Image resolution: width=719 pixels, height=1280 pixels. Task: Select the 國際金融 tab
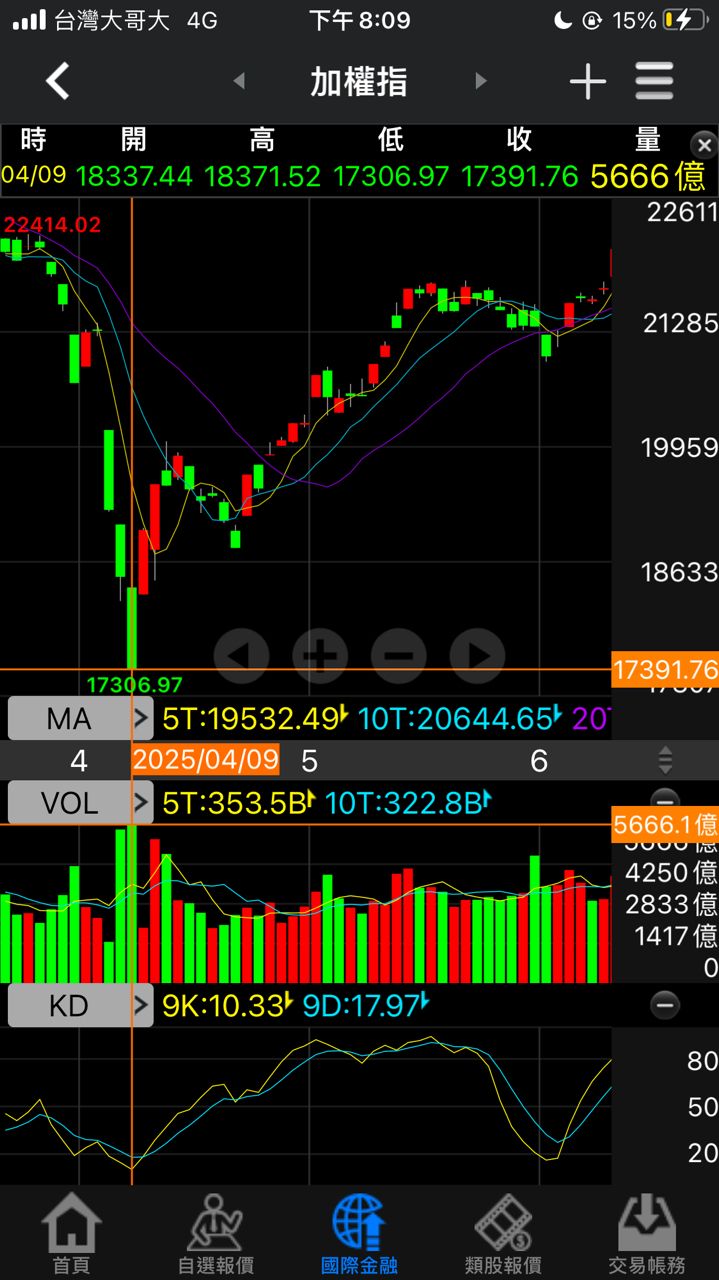click(x=359, y=1233)
